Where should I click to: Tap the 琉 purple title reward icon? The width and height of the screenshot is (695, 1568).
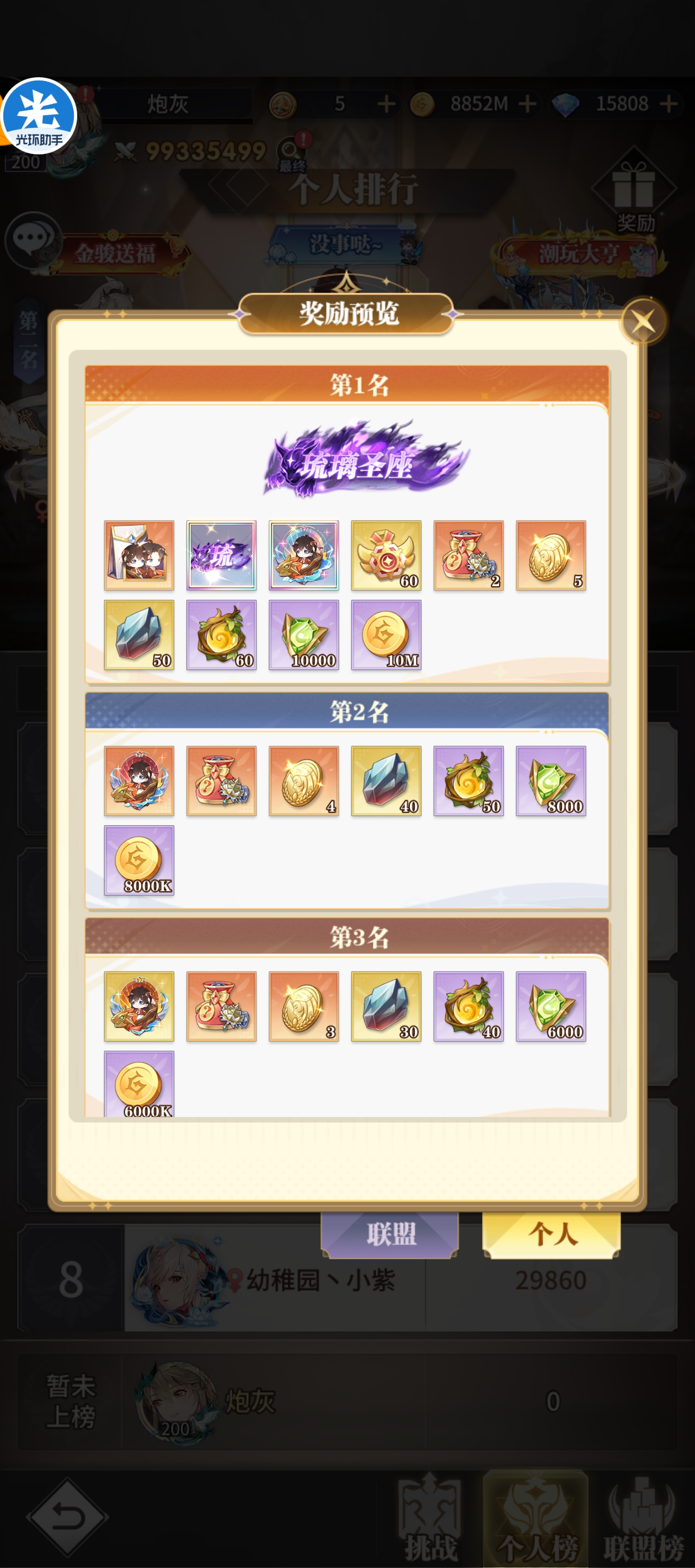(221, 555)
